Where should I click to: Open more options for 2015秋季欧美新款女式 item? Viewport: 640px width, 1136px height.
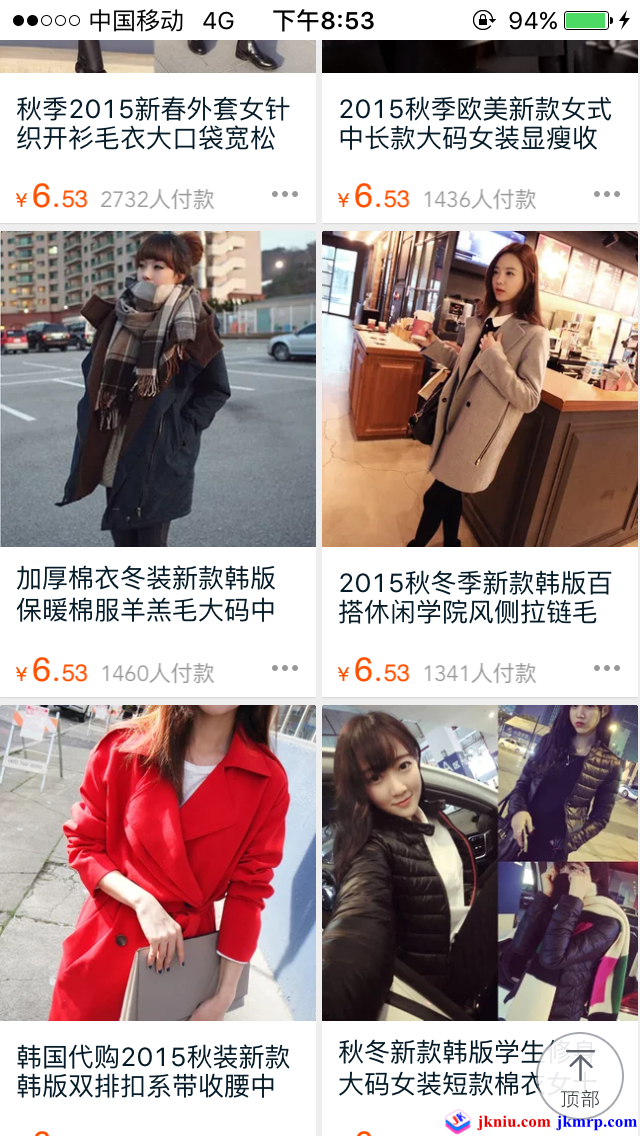(607, 194)
